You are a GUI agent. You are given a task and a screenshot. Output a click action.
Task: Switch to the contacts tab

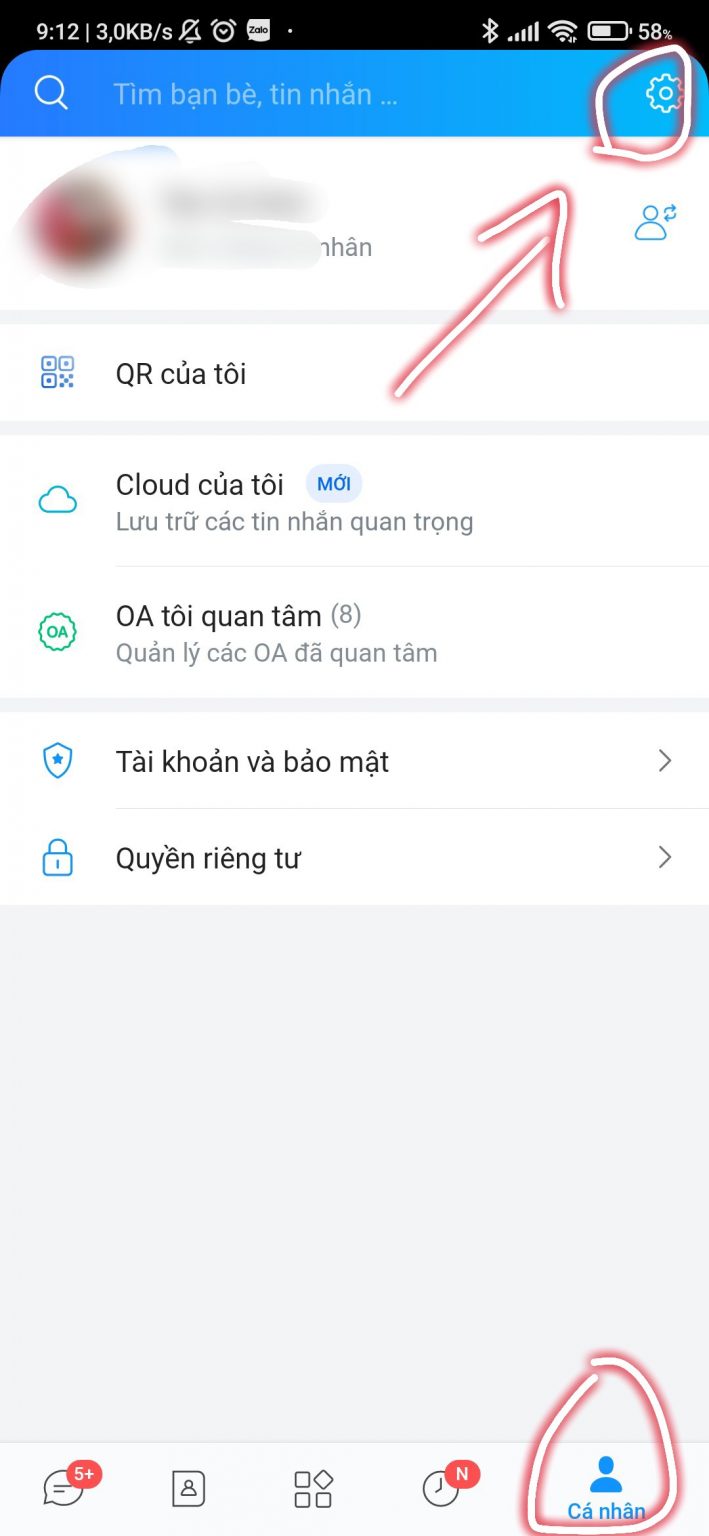(188, 1488)
